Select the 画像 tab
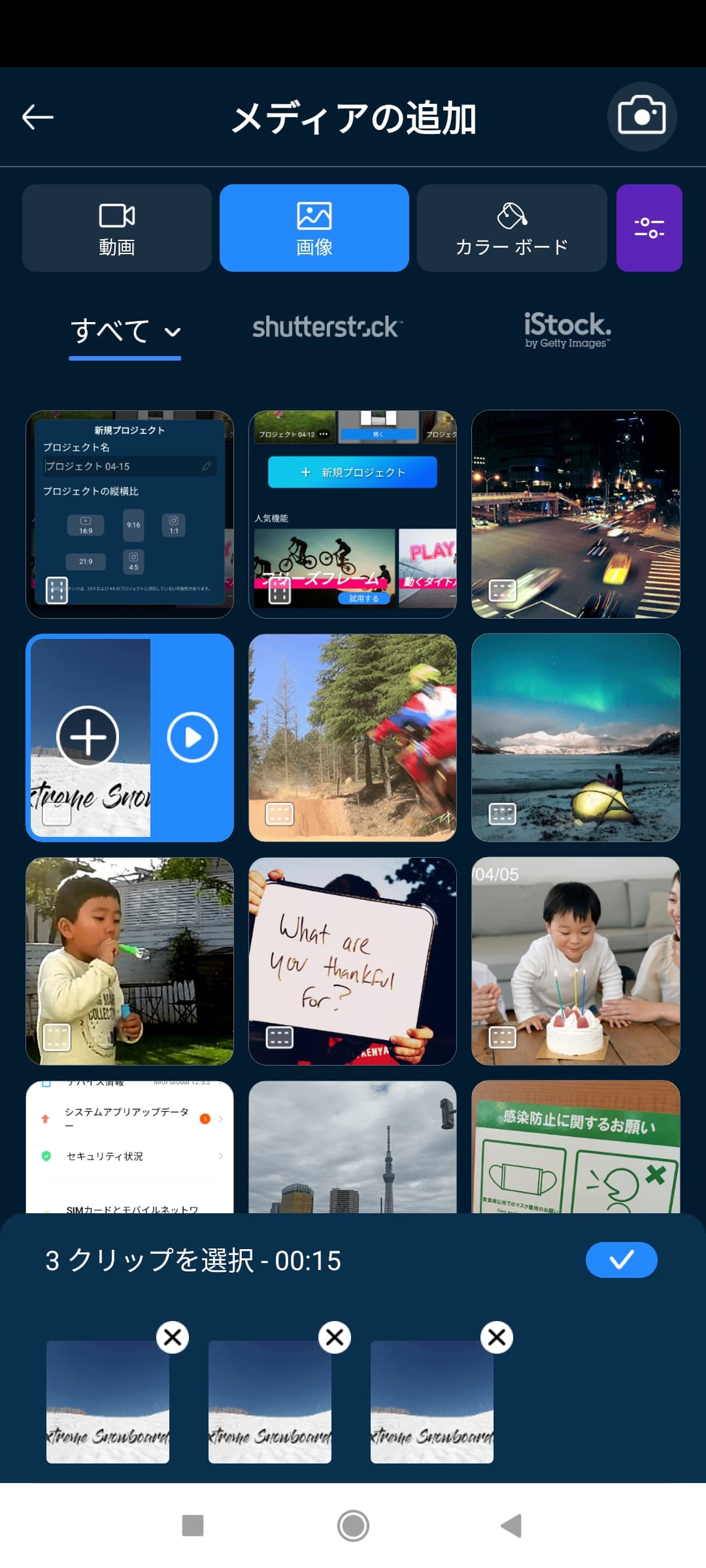706x1568 pixels. pyautogui.click(x=314, y=228)
